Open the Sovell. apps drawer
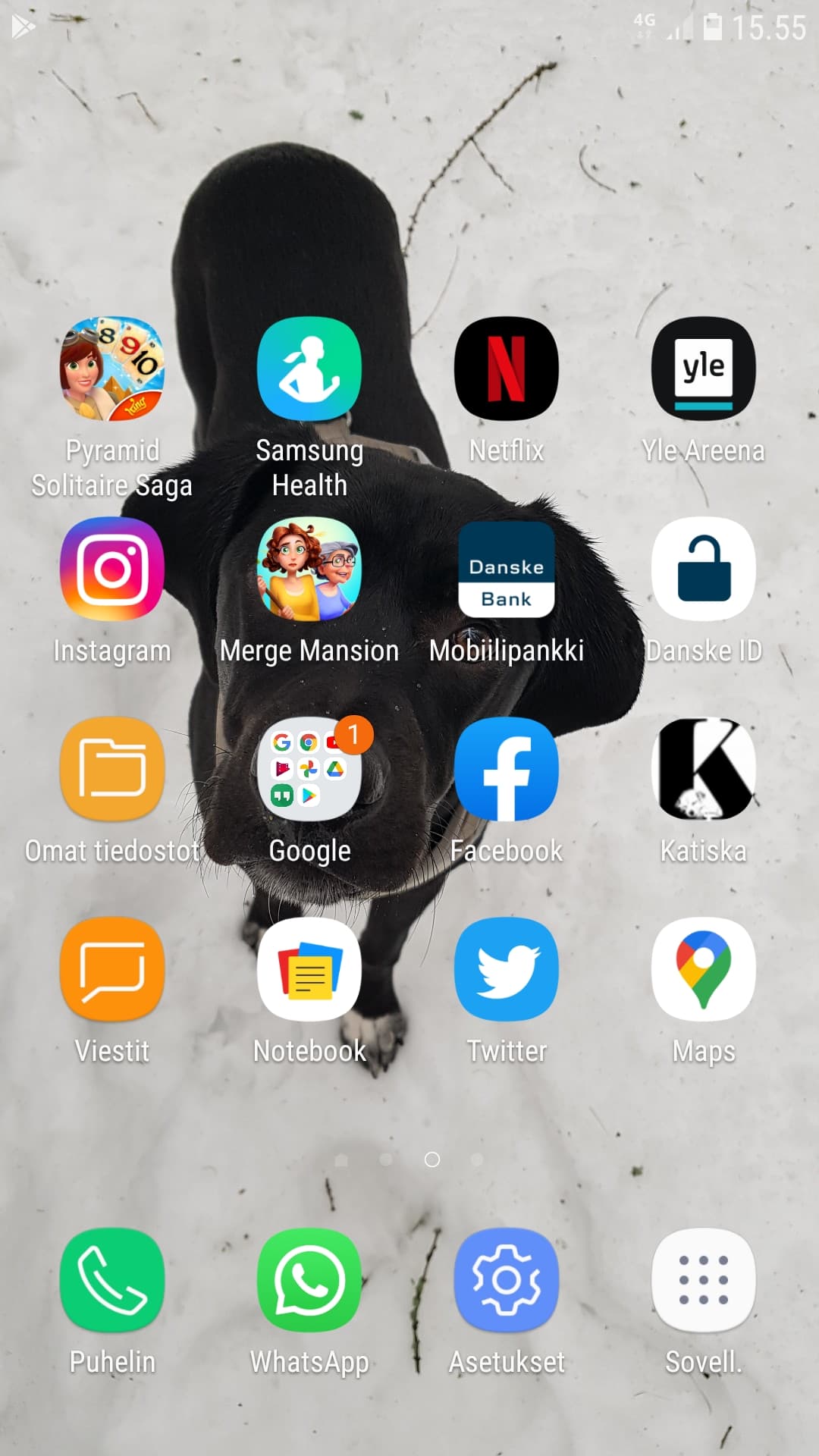Image resolution: width=819 pixels, height=1456 pixels. [x=704, y=1281]
